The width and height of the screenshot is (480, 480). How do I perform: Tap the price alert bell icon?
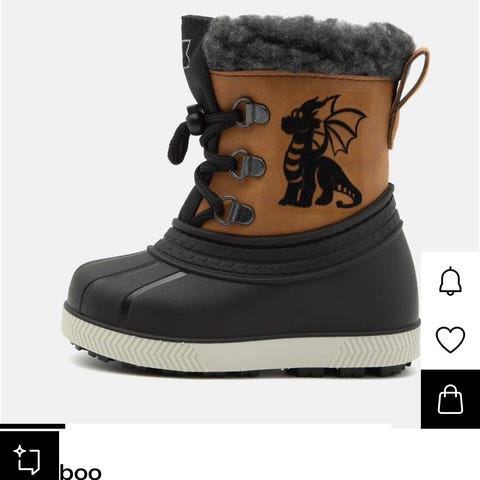point(450,281)
